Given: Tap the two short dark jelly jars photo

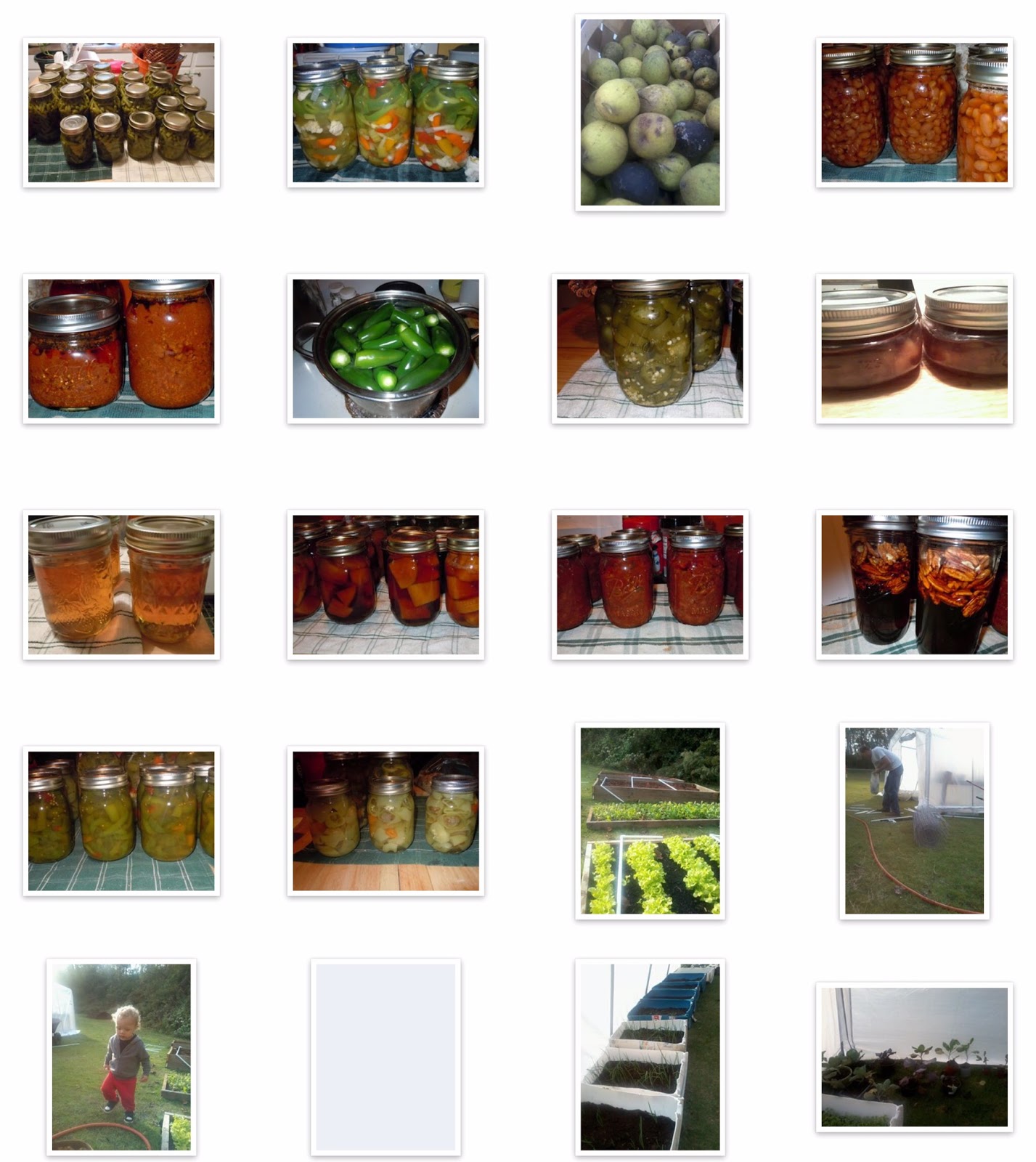Looking at the screenshot, I should tap(914, 349).
